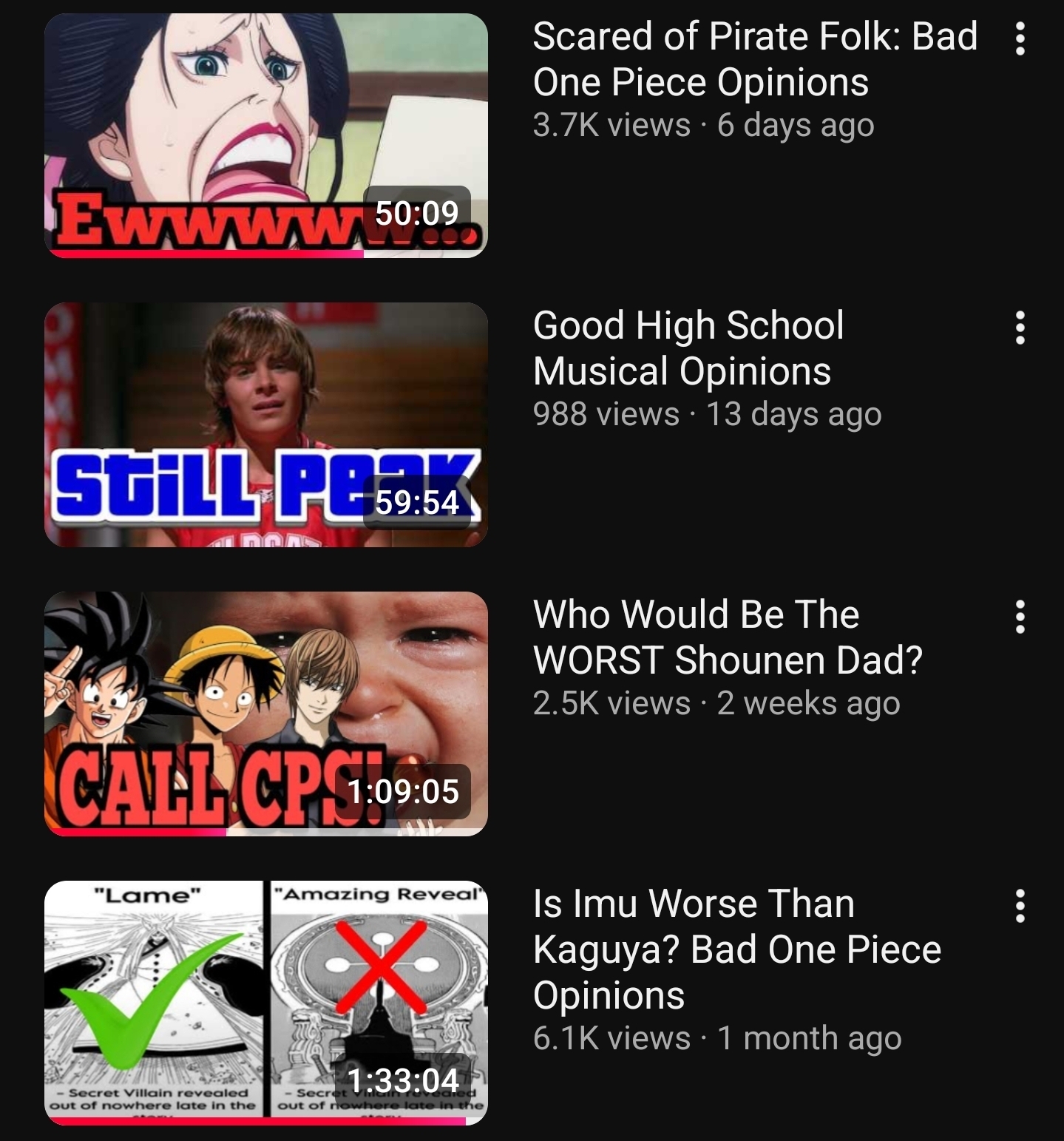
Task: Open options for Good High School Musical Opinions
Action: [1020, 328]
